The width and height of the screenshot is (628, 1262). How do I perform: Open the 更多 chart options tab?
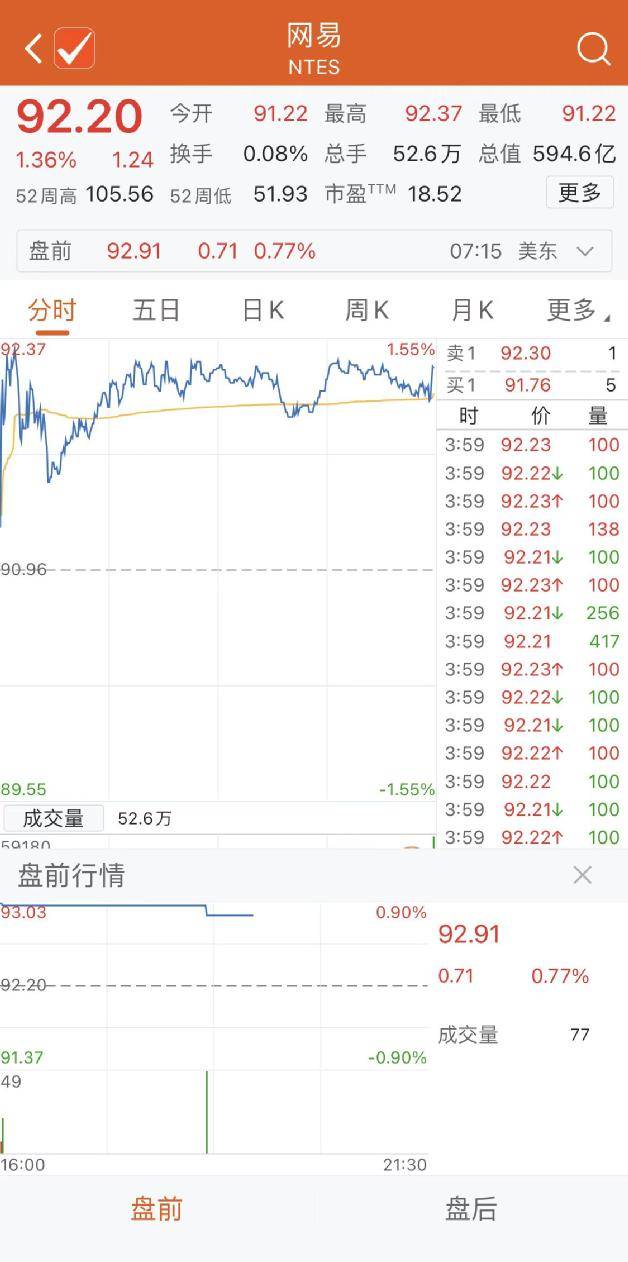click(576, 310)
